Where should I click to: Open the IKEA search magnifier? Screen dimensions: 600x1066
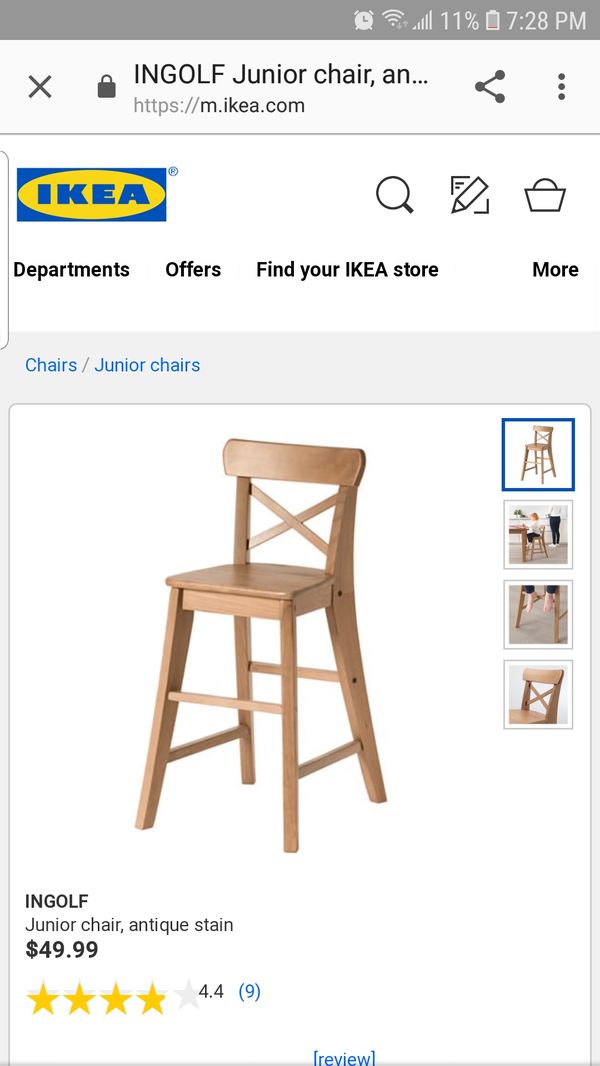(x=395, y=195)
